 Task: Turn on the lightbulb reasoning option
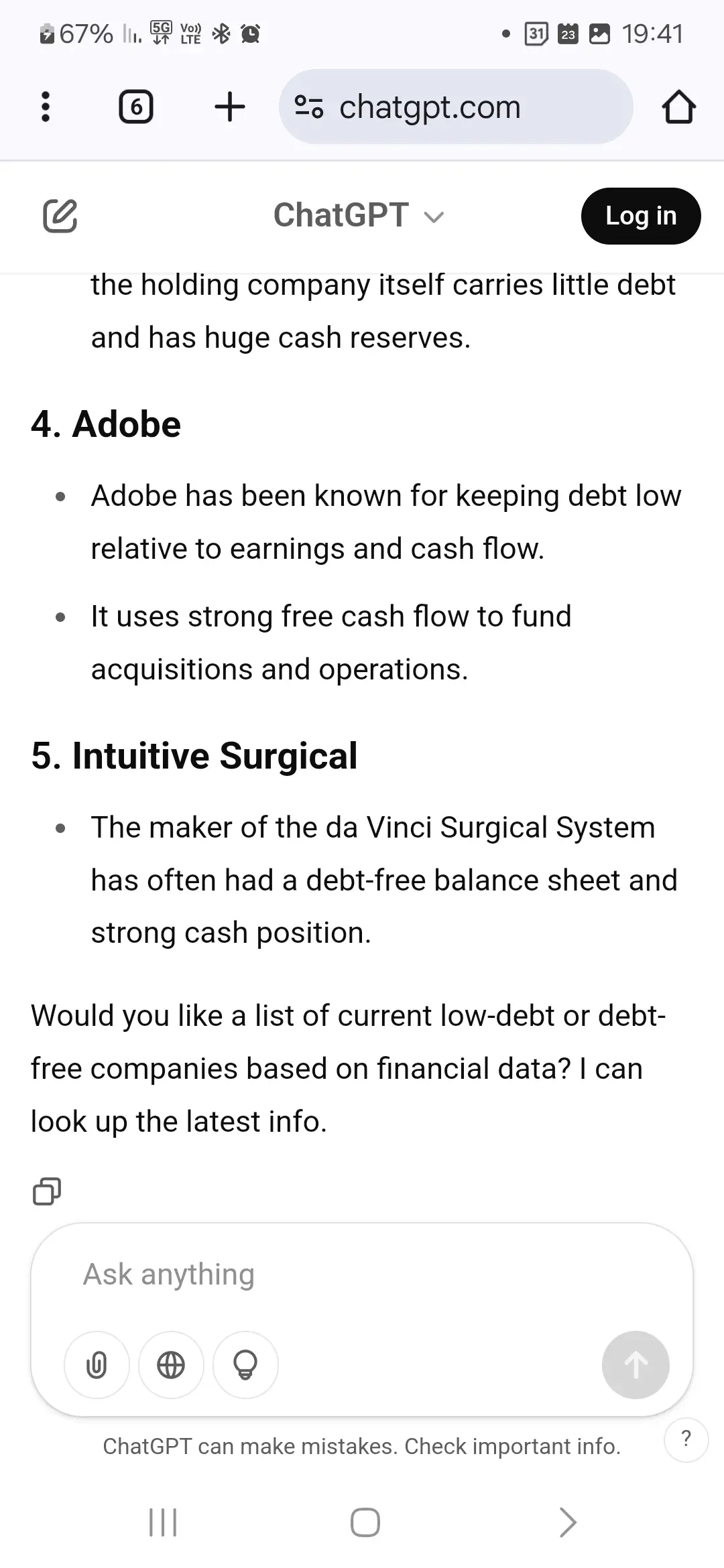tap(245, 1365)
